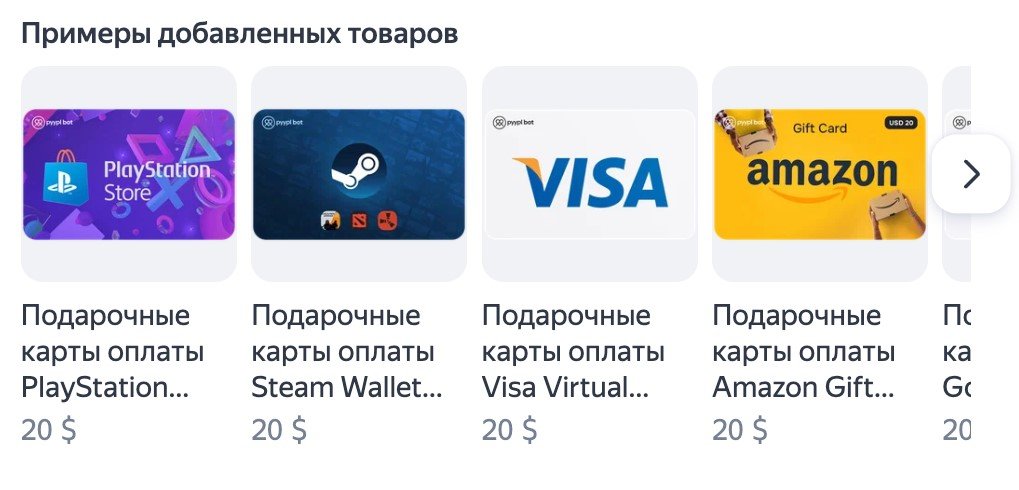Show next products with the right arrow

[970, 174]
